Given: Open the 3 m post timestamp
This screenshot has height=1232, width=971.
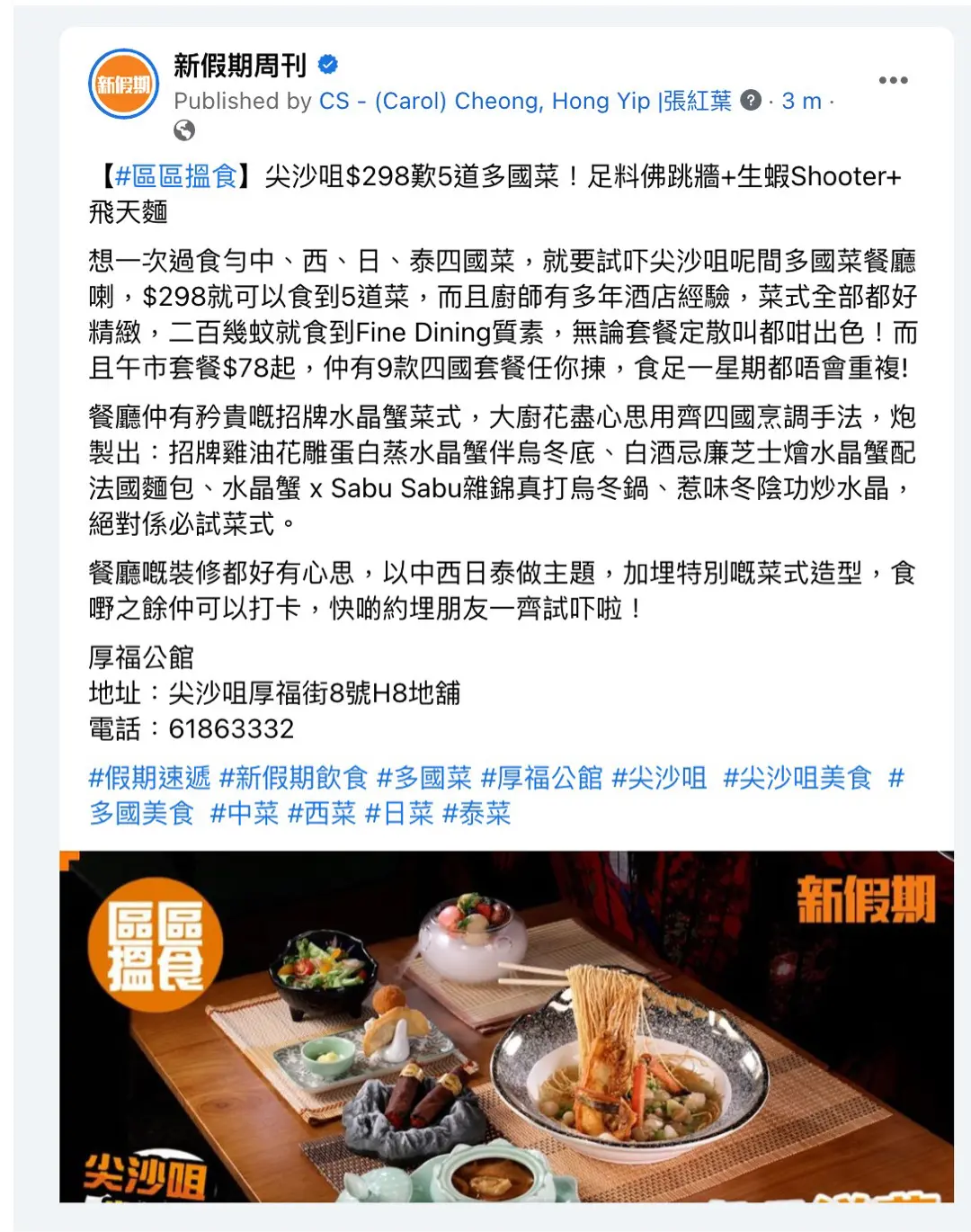Looking at the screenshot, I should pos(801,101).
